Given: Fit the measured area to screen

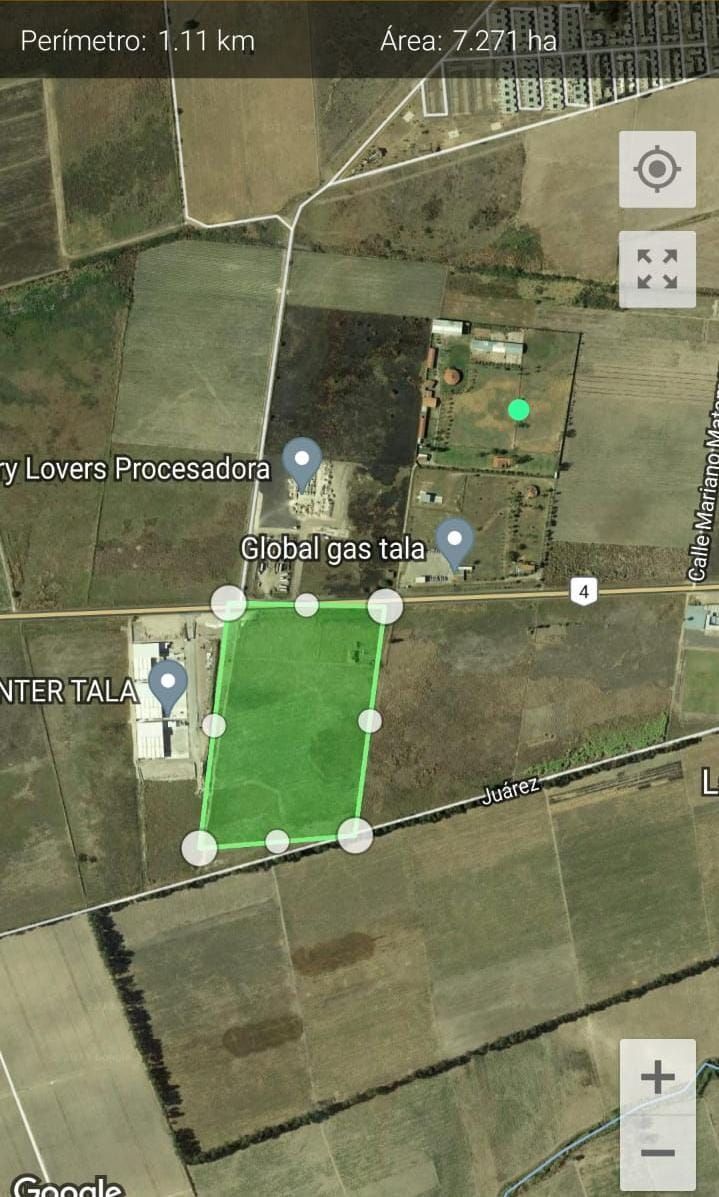Looking at the screenshot, I should point(657,270).
